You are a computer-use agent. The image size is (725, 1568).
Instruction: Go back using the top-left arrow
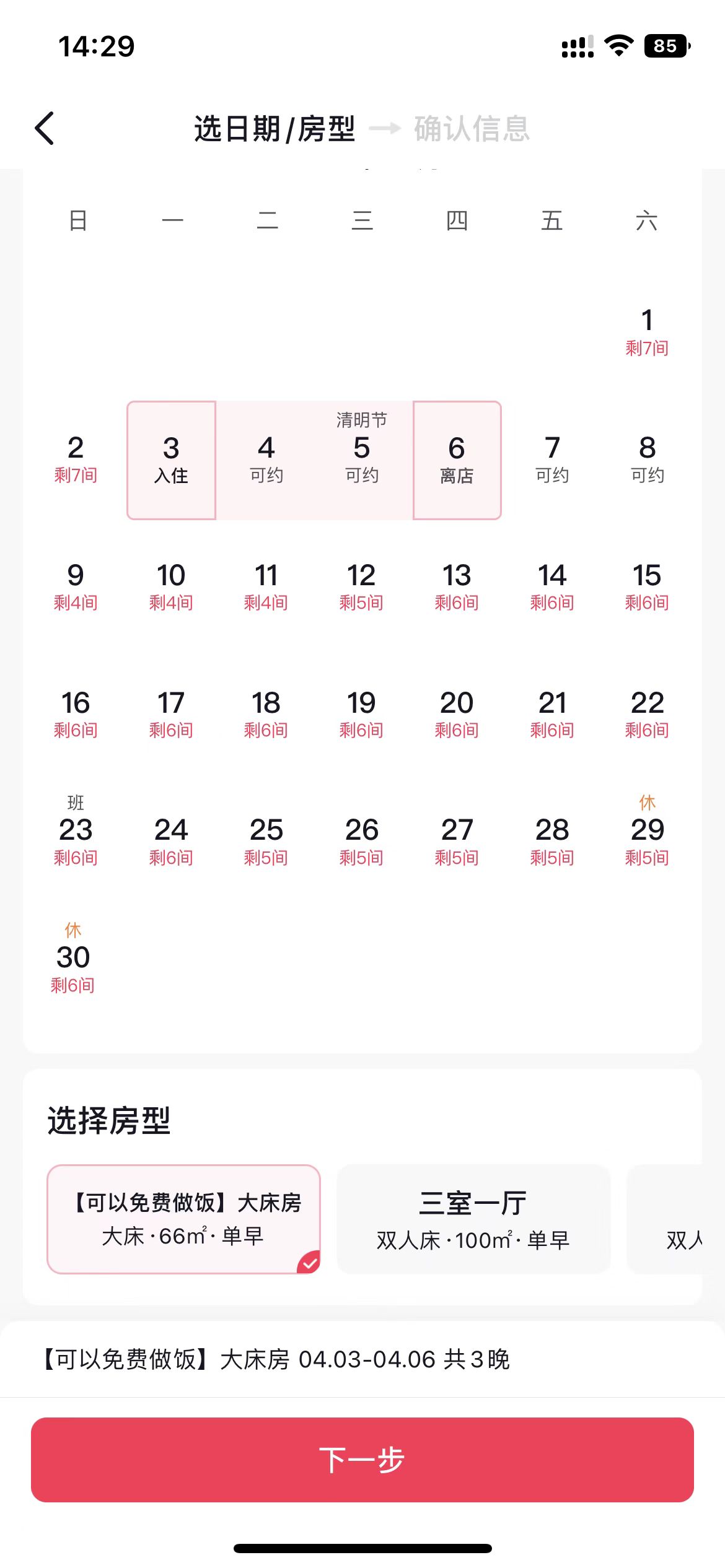[x=45, y=128]
